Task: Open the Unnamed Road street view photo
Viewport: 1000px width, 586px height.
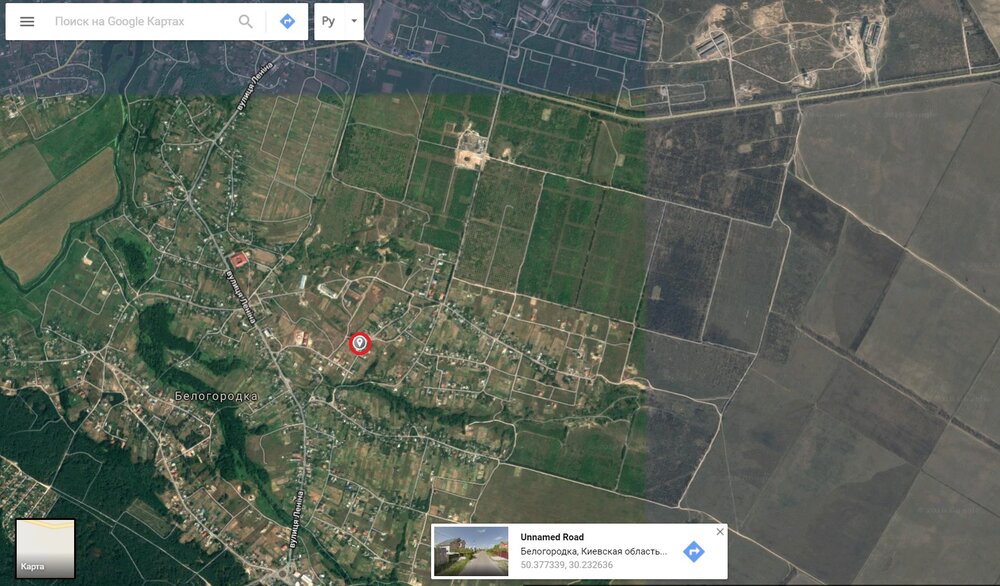Action: tap(471, 551)
